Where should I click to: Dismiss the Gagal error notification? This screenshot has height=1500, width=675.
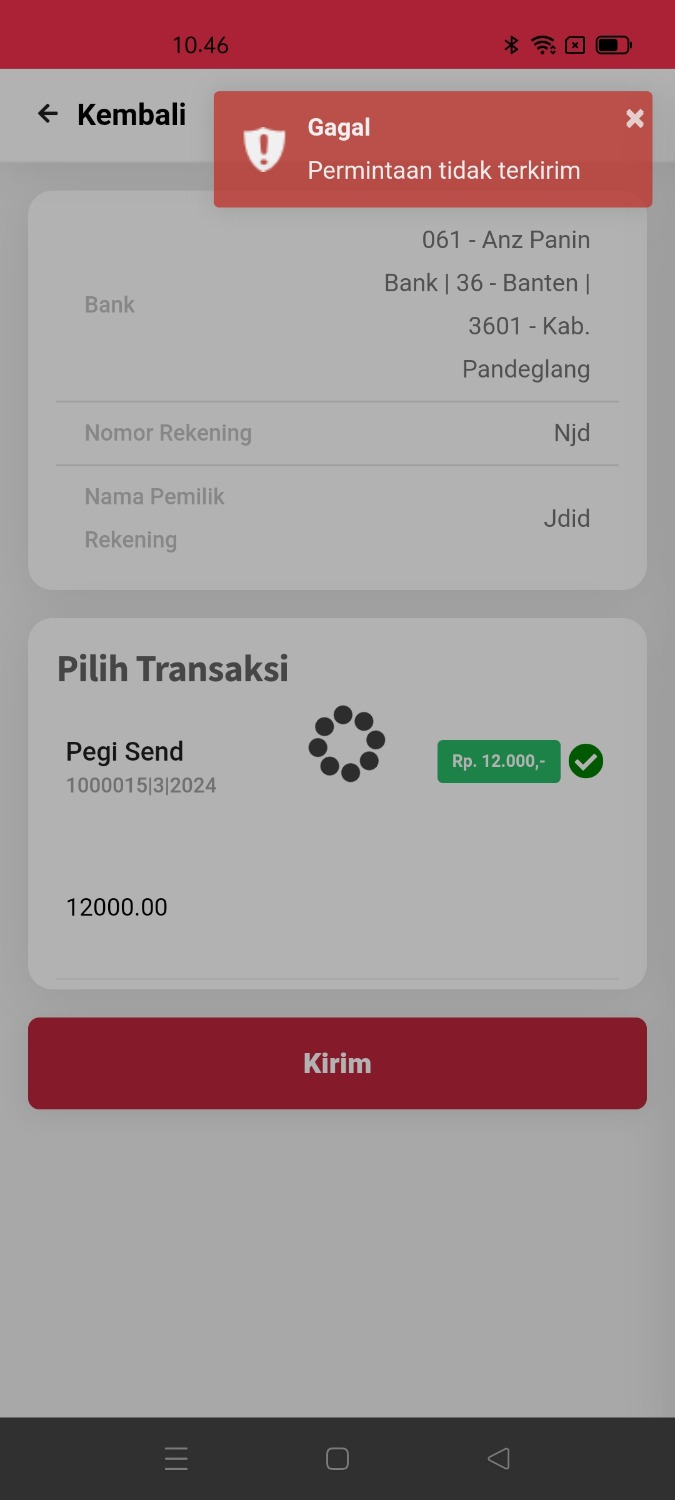[634, 119]
